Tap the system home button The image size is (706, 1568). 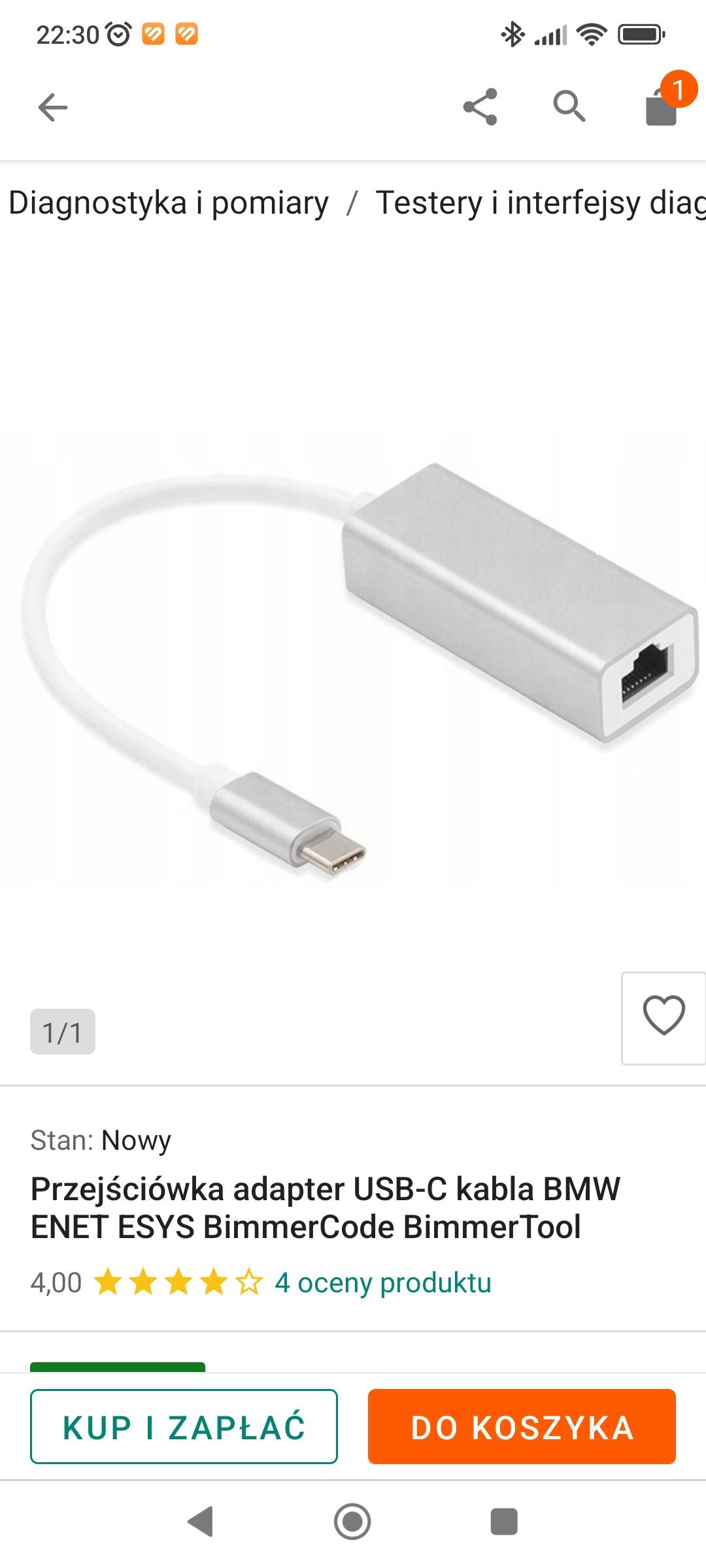point(352,1522)
